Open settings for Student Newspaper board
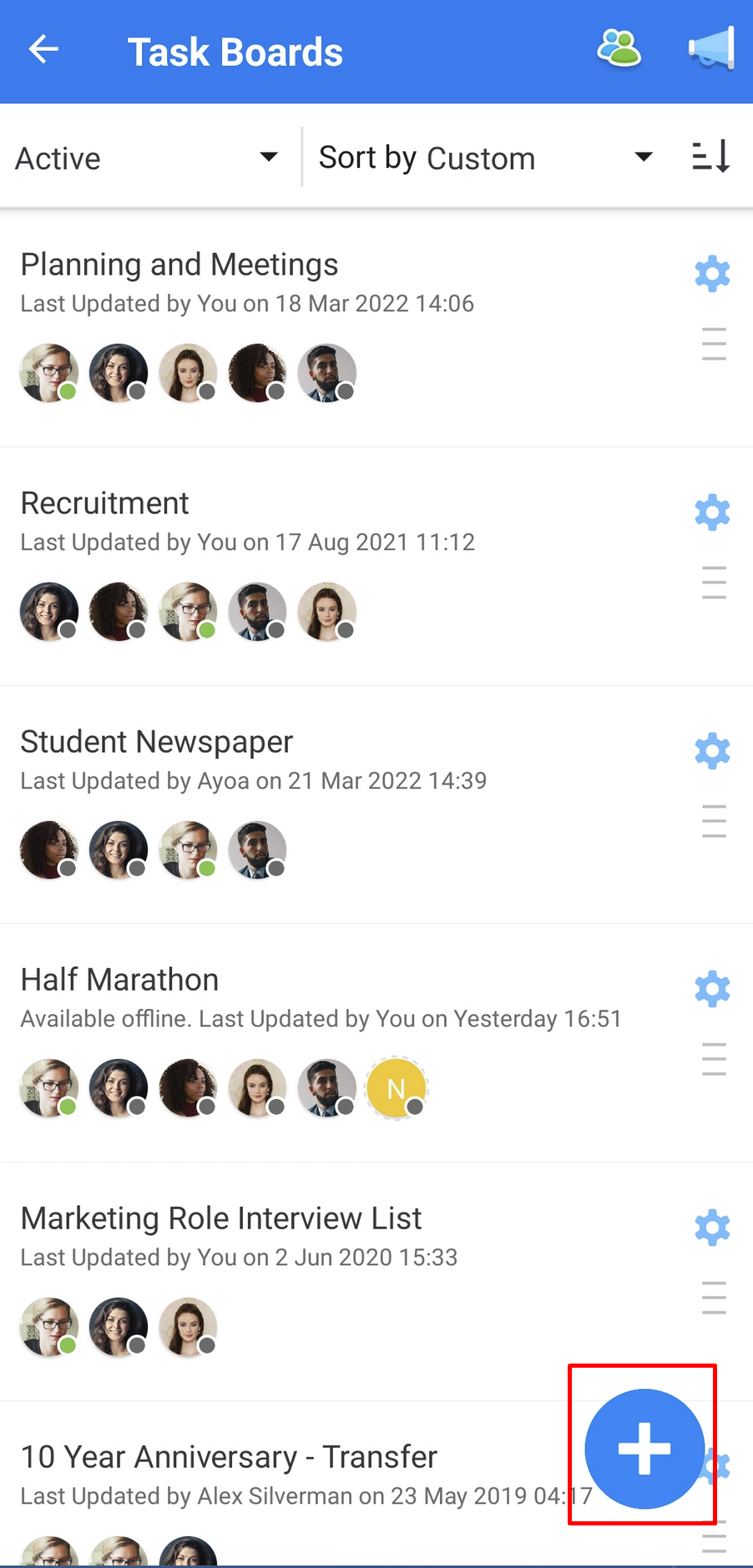 [x=712, y=750]
